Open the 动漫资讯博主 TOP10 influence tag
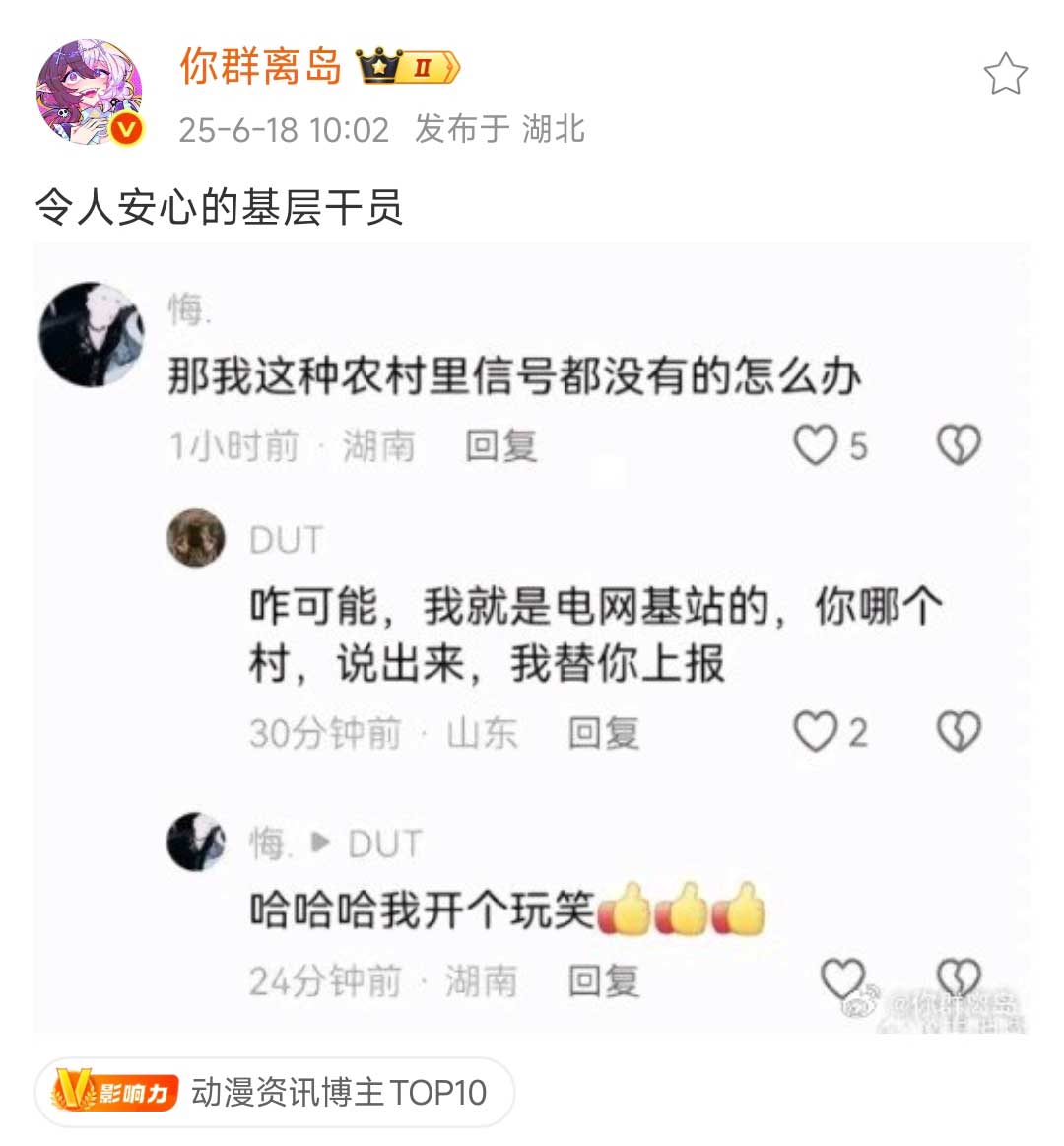The height and width of the screenshot is (1146, 1064). click(274, 1092)
